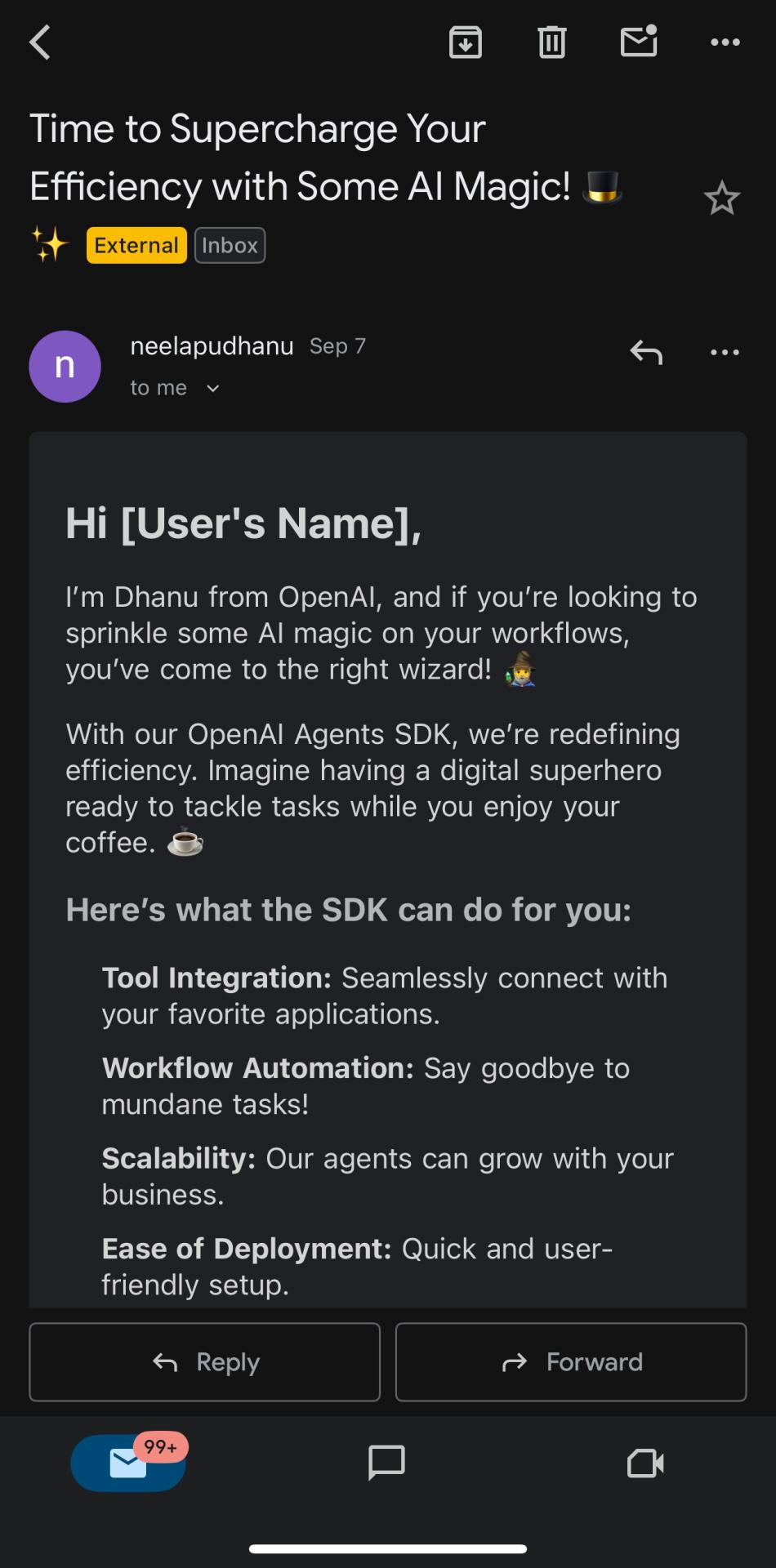This screenshot has height=1568, width=776.
Task: Star this email
Action: 721,198
